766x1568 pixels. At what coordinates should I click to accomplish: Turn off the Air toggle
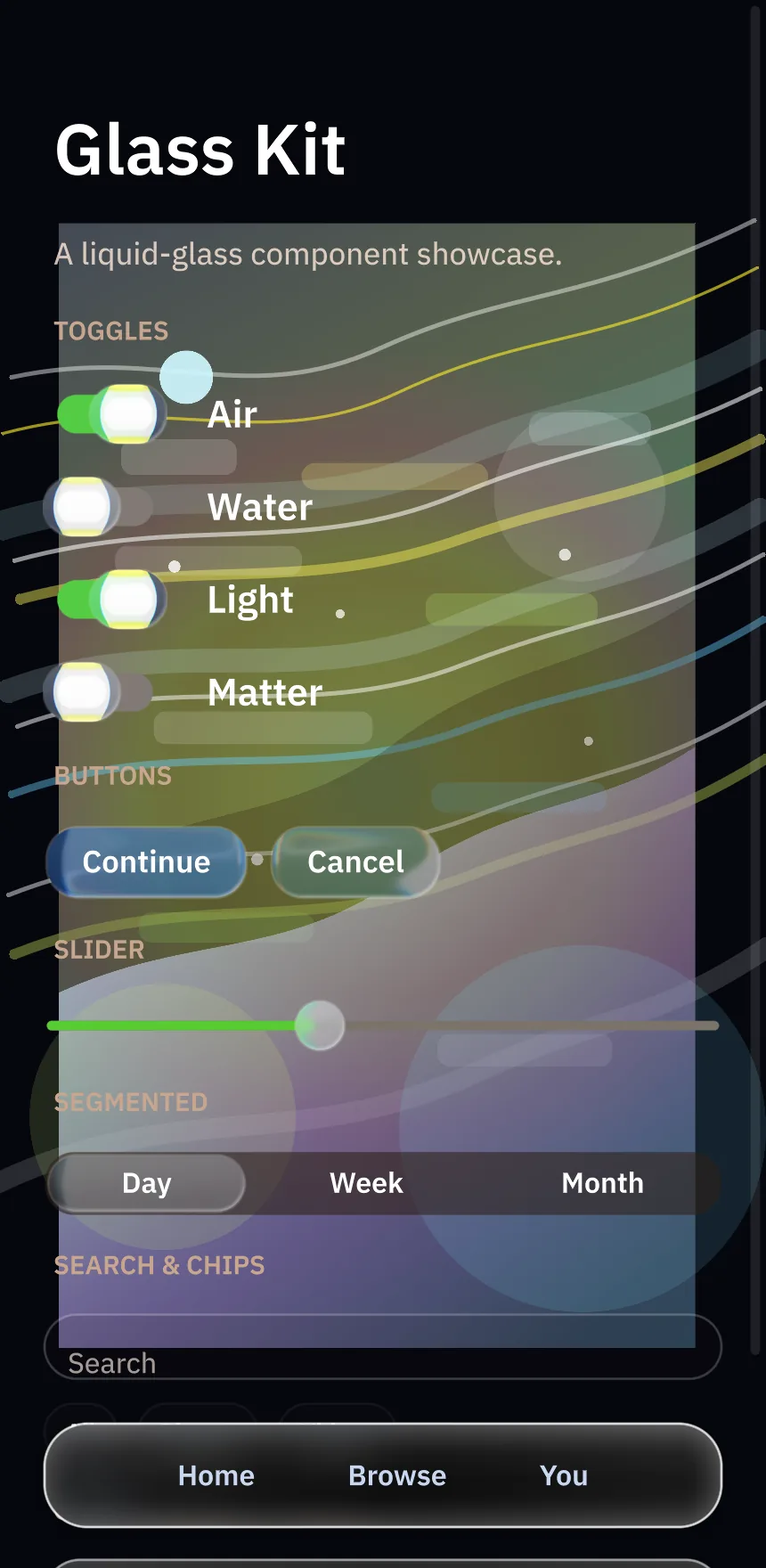(109, 414)
